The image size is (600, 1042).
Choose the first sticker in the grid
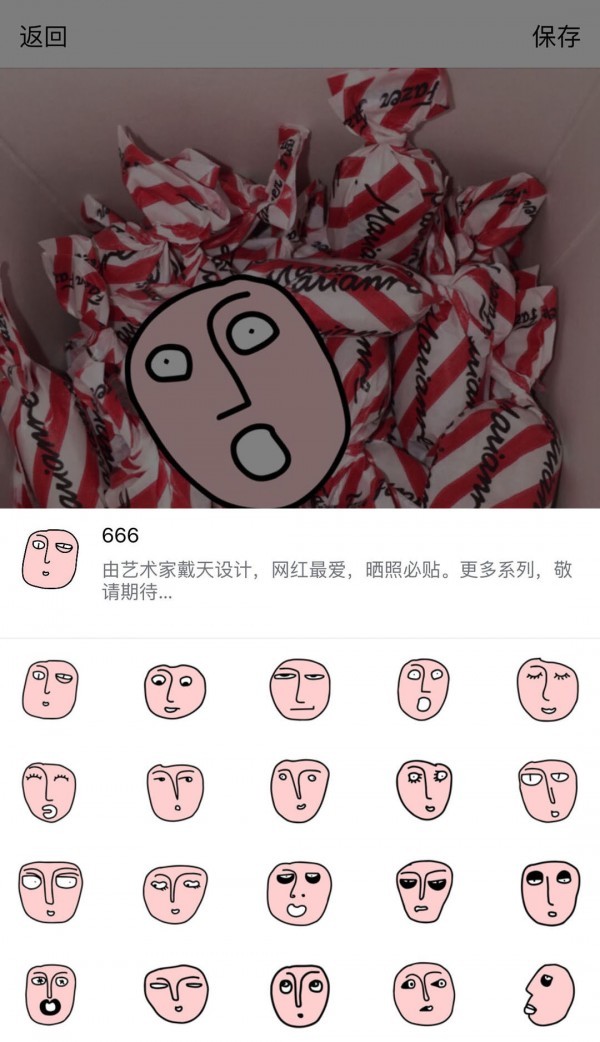(50, 689)
